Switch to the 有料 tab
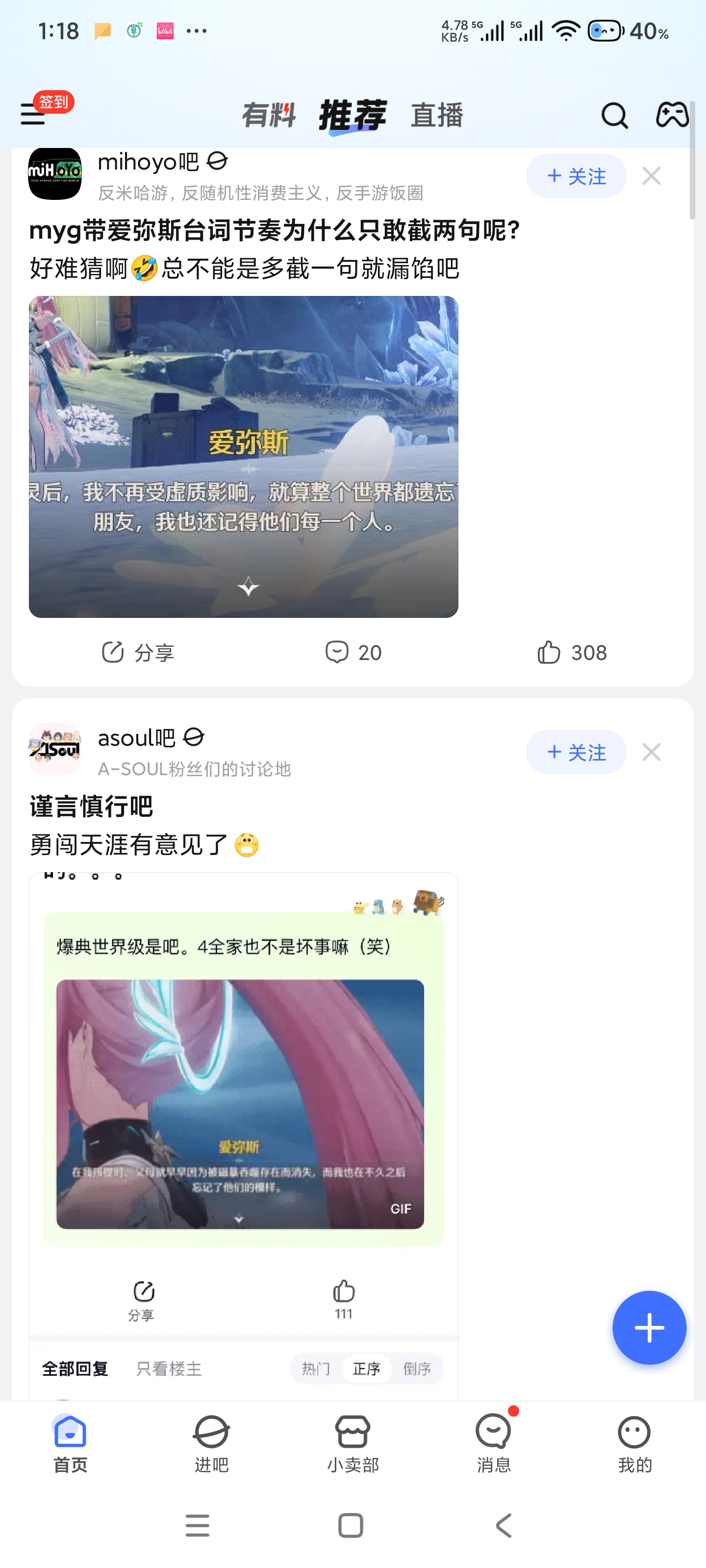The image size is (706, 1568). pos(269,115)
